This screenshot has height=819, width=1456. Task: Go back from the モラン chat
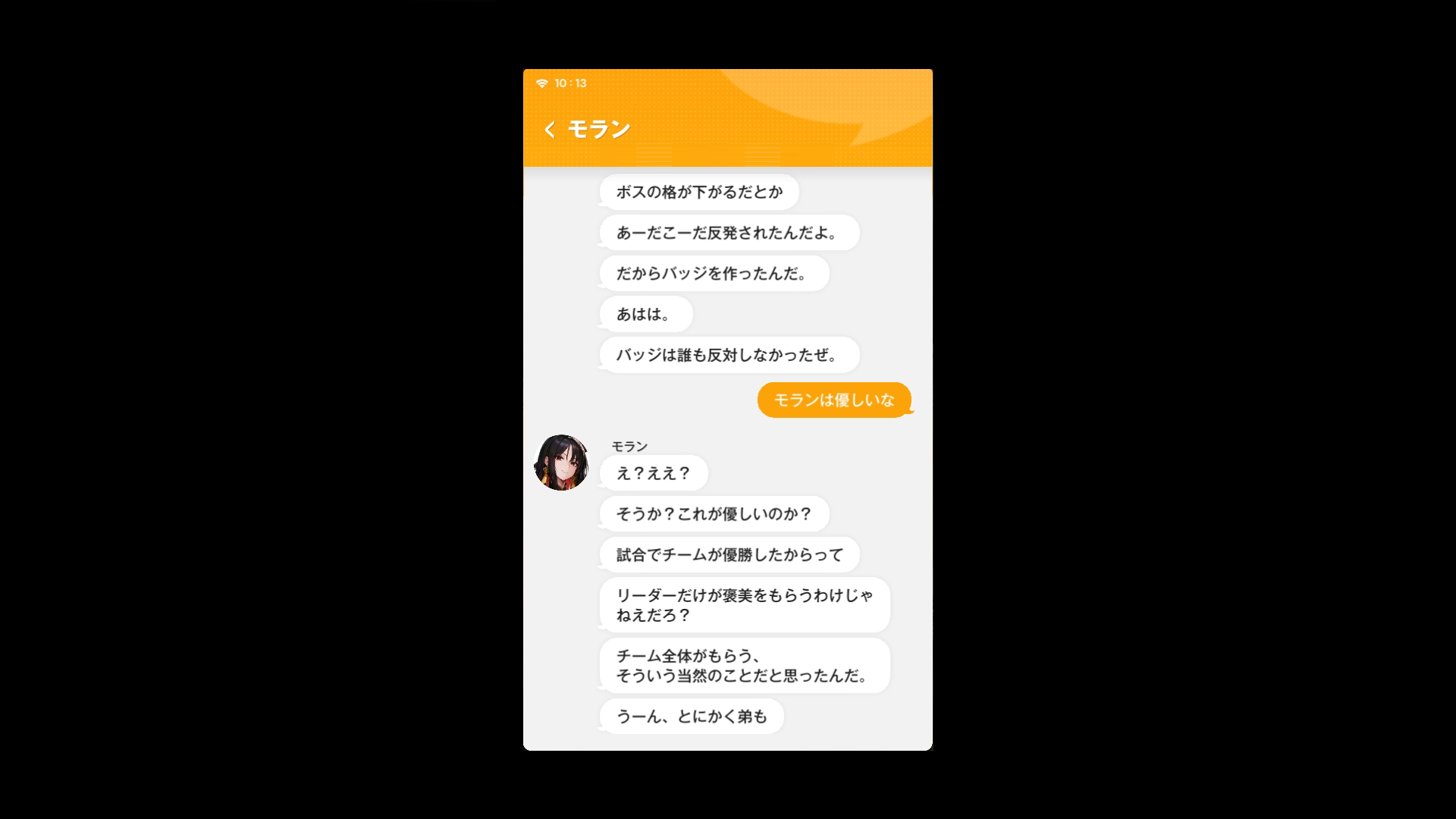[x=550, y=130]
